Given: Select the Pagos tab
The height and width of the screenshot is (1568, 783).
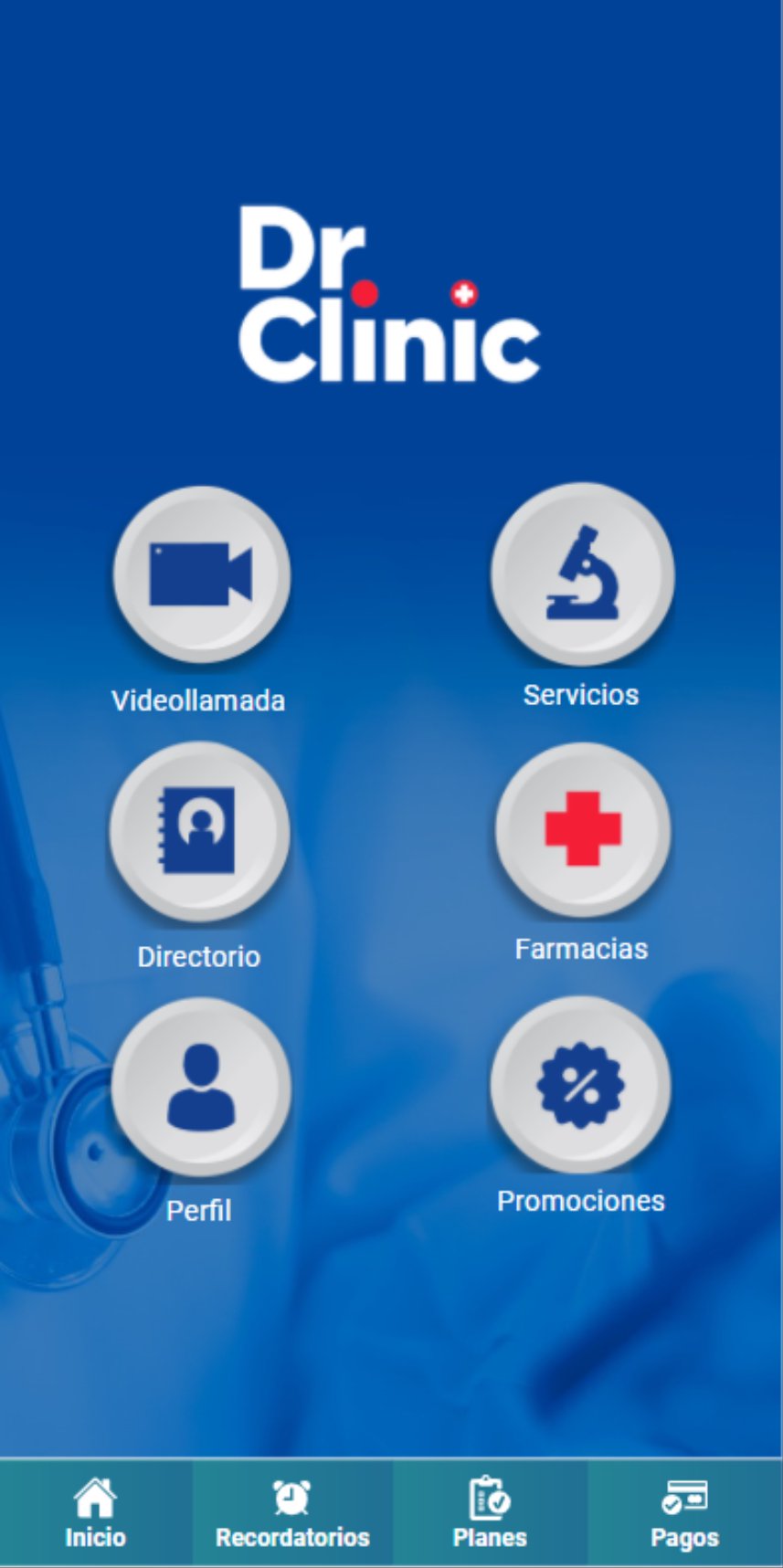Looking at the screenshot, I should (x=684, y=1511).
